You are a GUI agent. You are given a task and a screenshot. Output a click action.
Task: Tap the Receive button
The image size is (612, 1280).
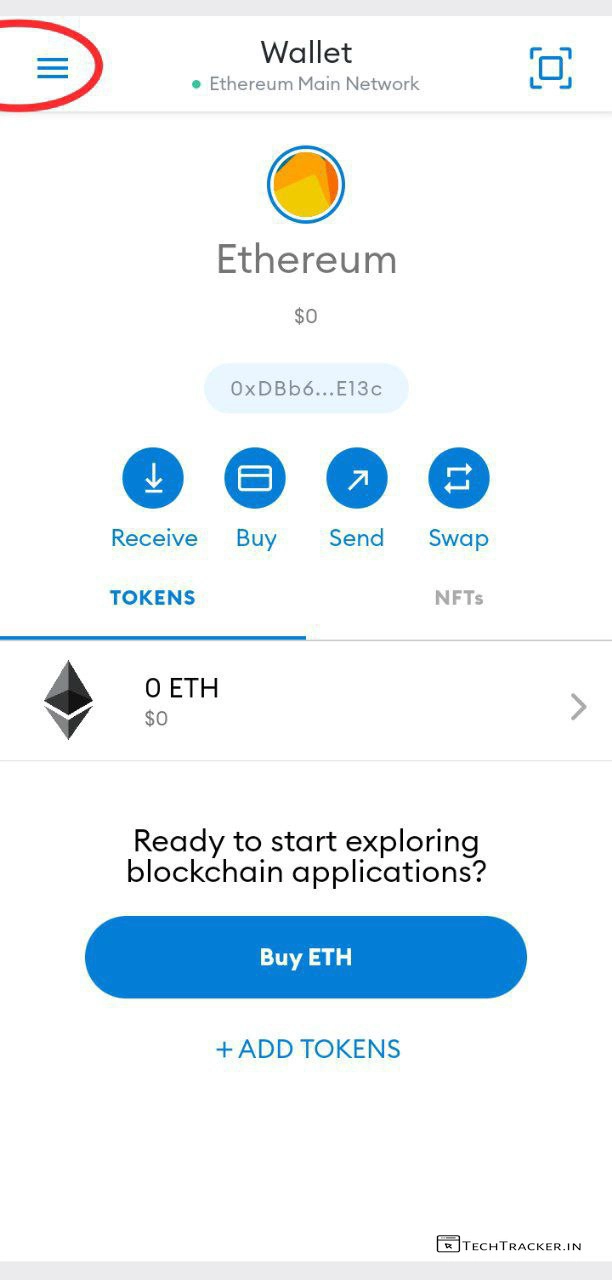point(153,478)
